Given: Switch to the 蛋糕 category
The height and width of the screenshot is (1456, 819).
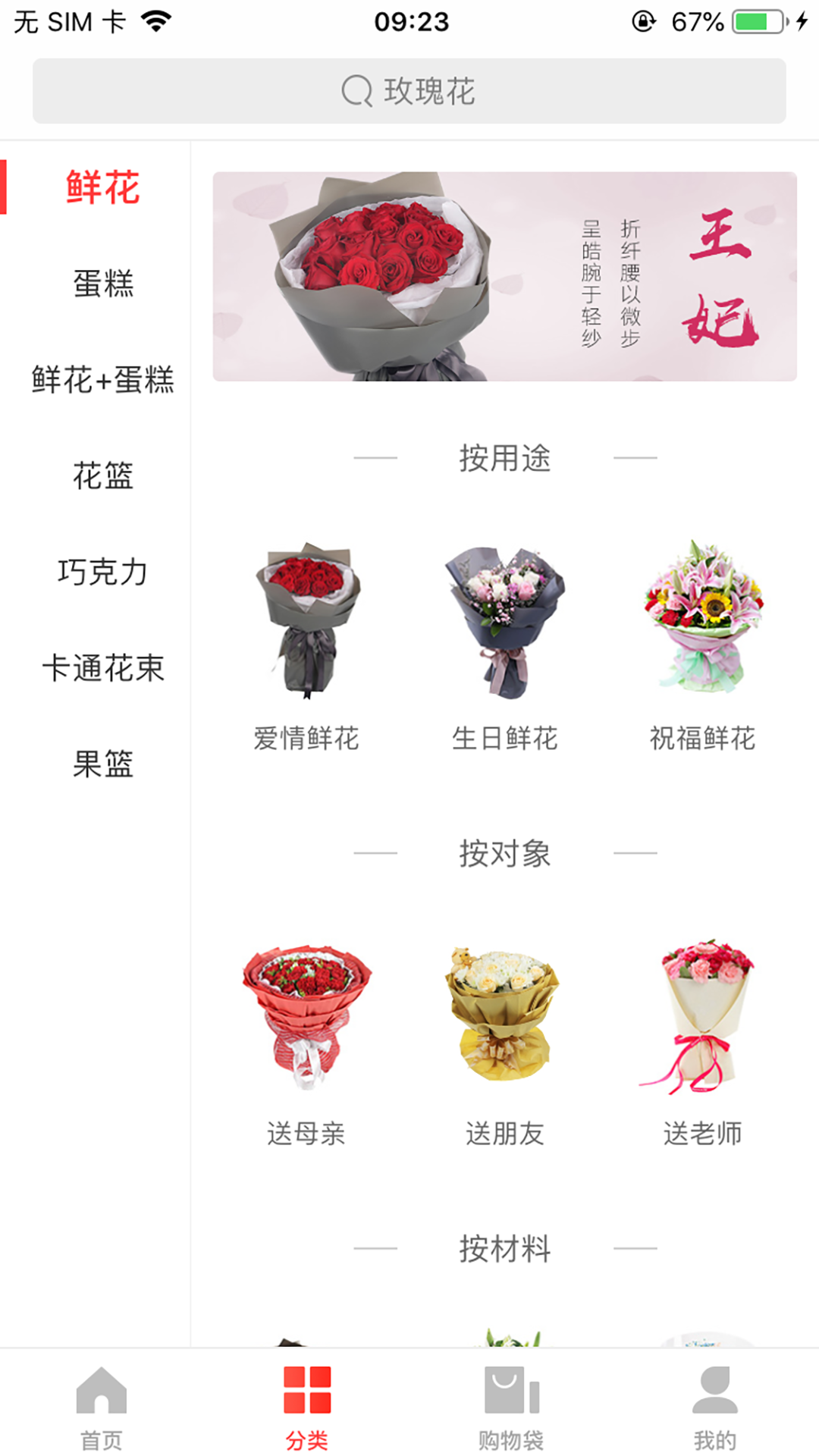Looking at the screenshot, I should [102, 284].
